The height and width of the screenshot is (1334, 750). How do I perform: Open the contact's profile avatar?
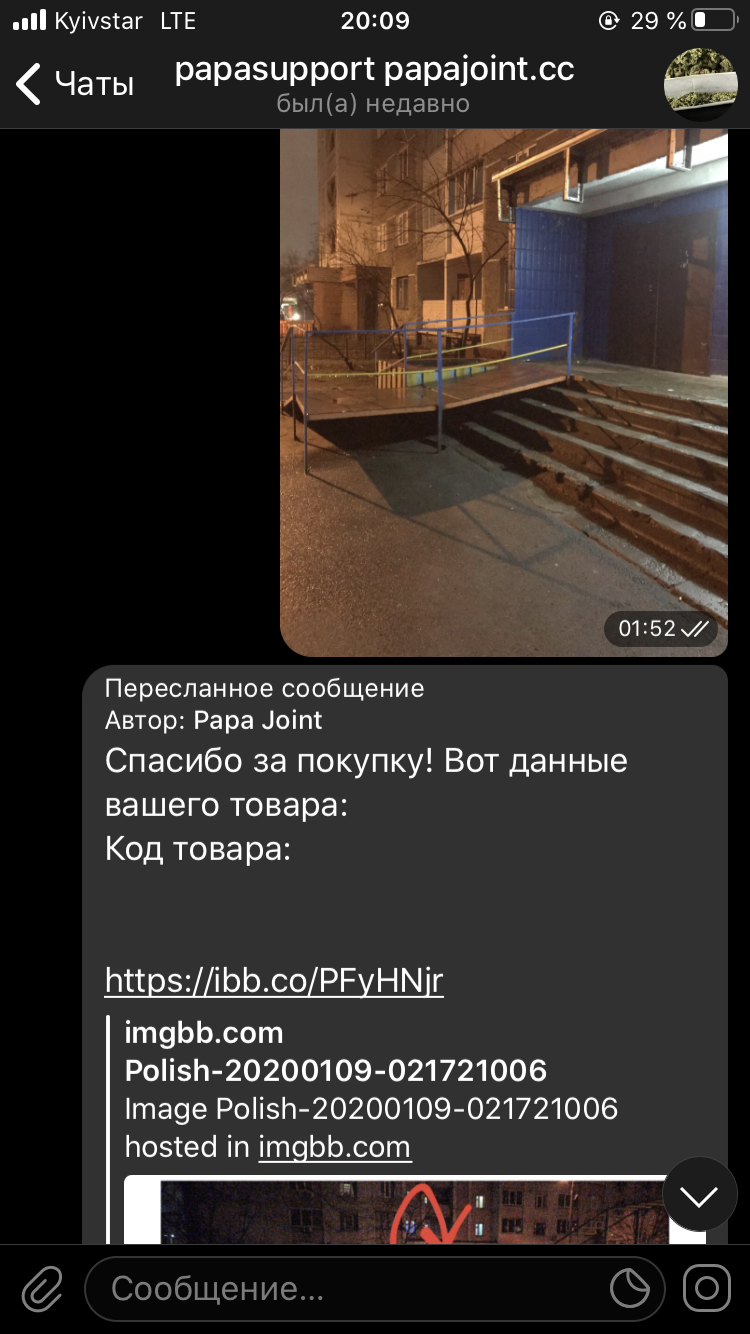click(701, 84)
